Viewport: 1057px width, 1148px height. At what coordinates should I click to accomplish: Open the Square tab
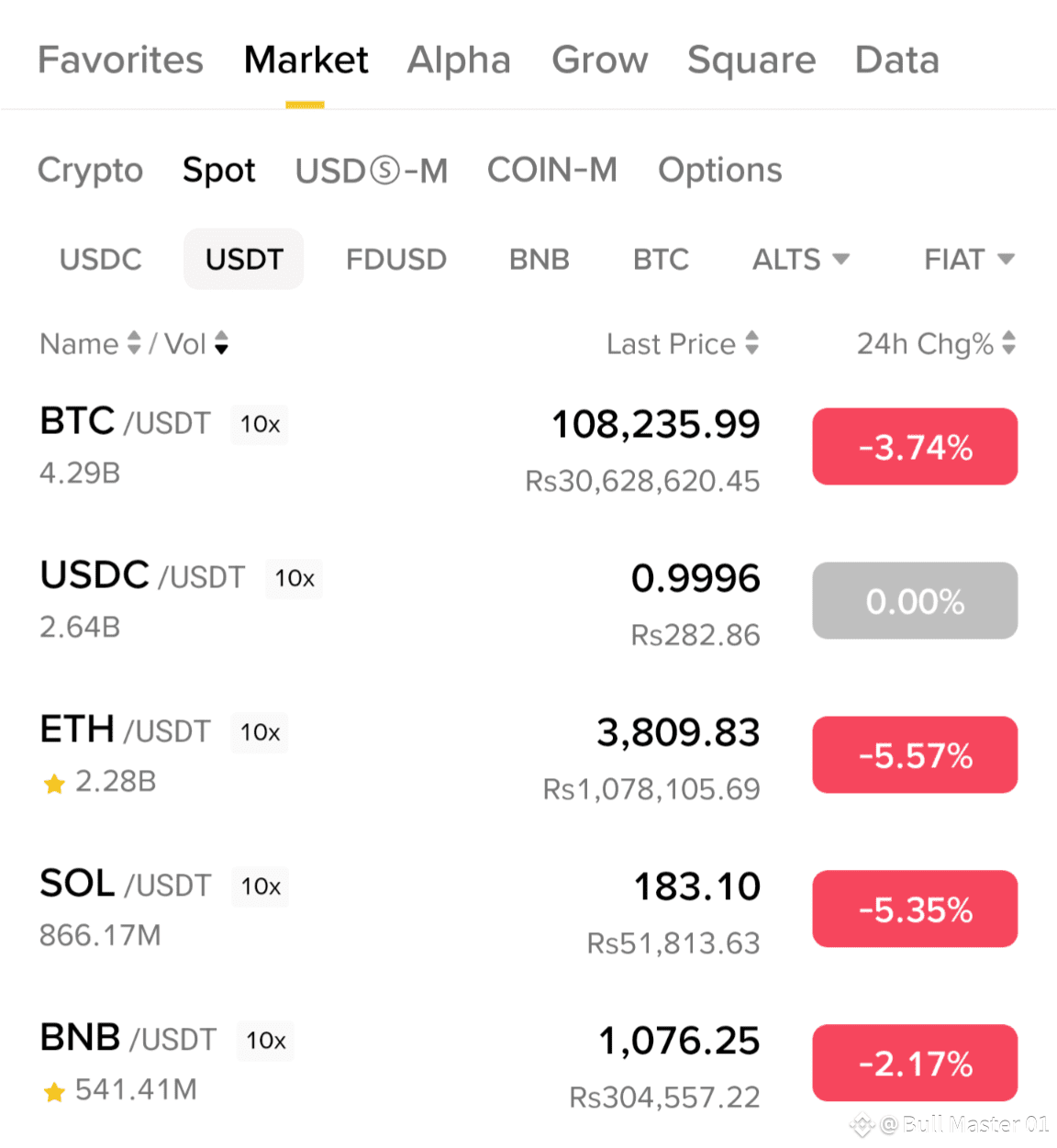(751, 61)
